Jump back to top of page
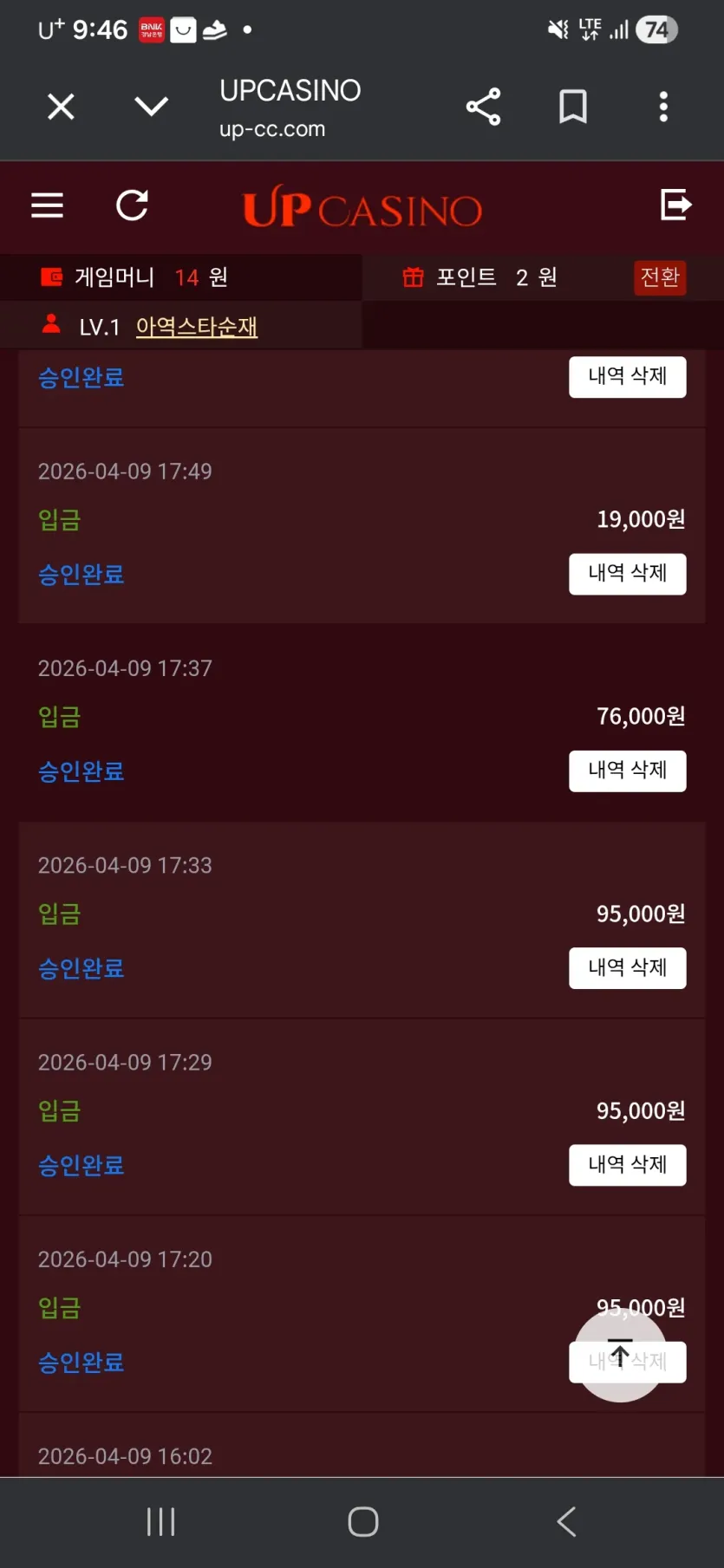724x1568 pixels. (x=620, y=1355)
